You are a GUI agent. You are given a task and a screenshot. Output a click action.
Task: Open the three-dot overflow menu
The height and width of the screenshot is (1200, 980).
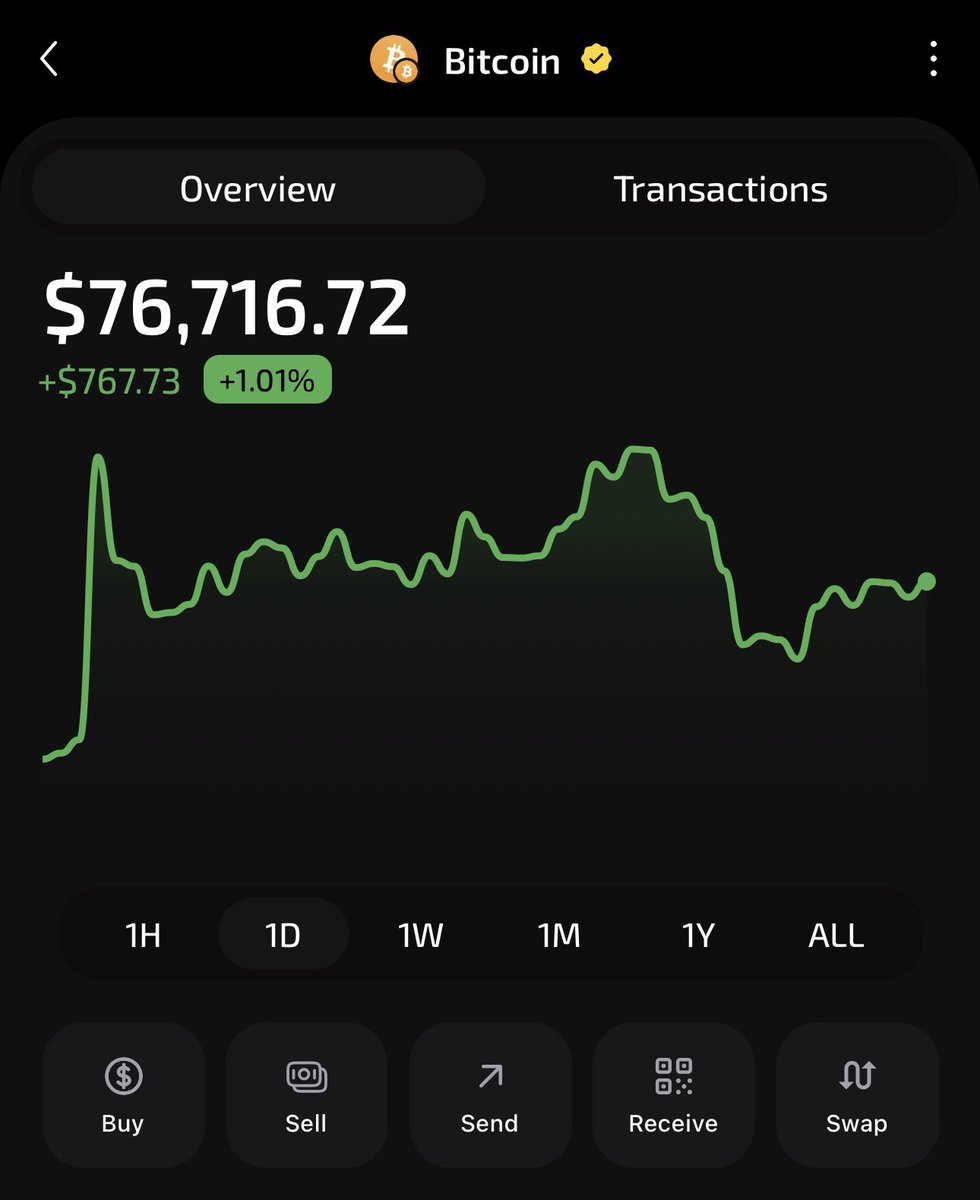tap(933, 60)
